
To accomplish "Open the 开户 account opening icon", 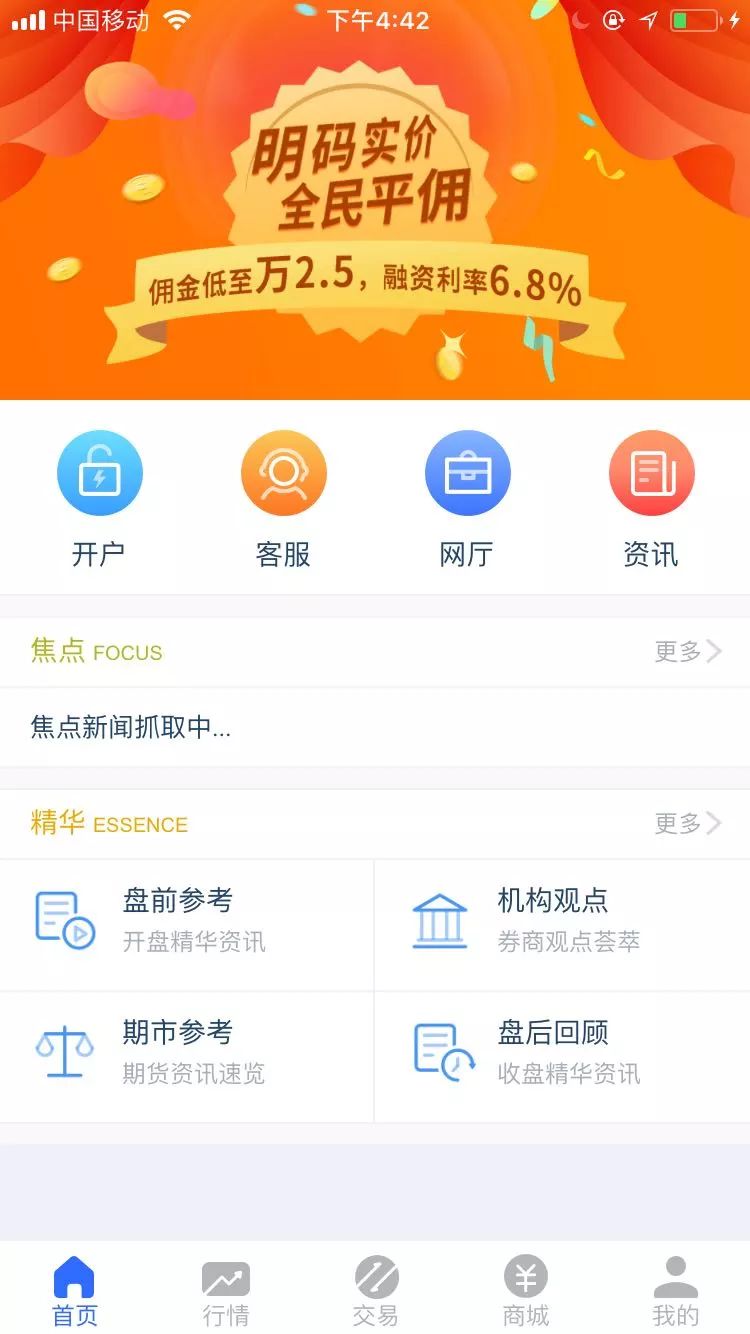I will pyautogui.click(x=100, y=472).
